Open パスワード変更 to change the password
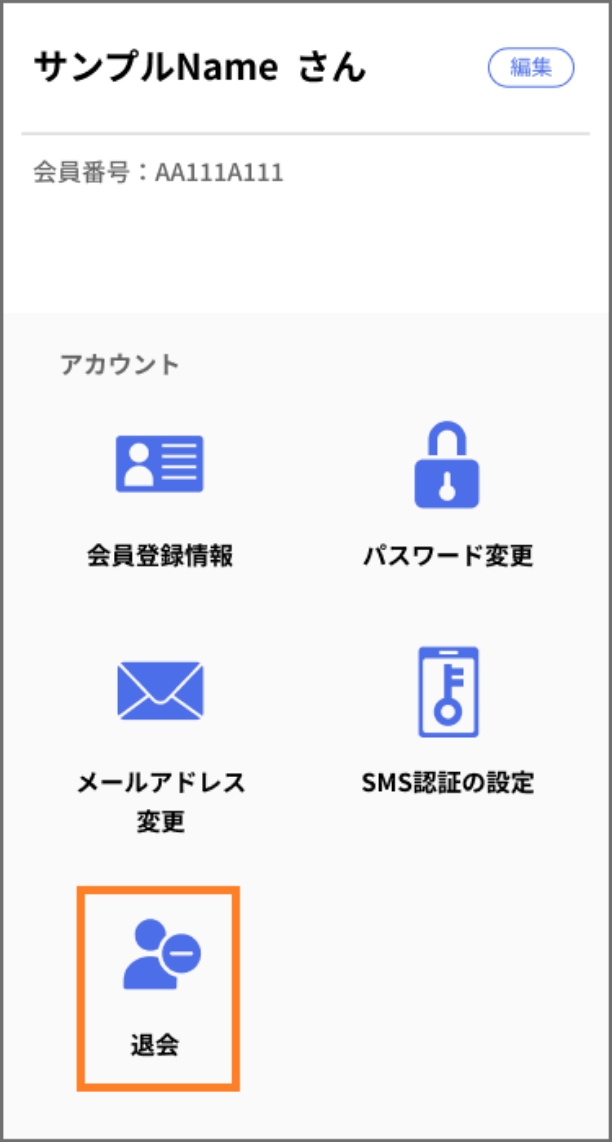 pos(447,495)
